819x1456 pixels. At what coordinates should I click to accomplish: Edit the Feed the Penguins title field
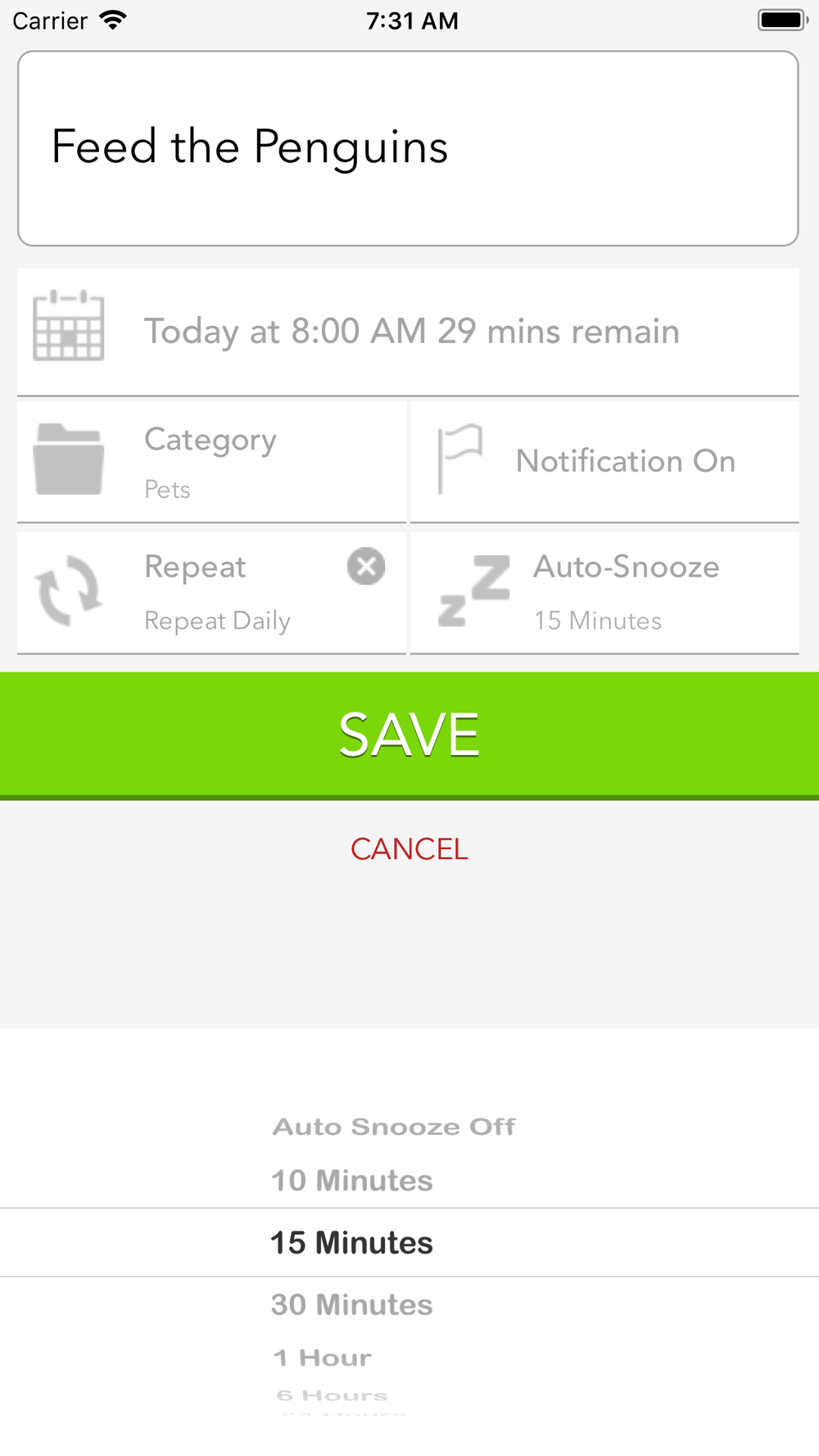pos(408,148)
